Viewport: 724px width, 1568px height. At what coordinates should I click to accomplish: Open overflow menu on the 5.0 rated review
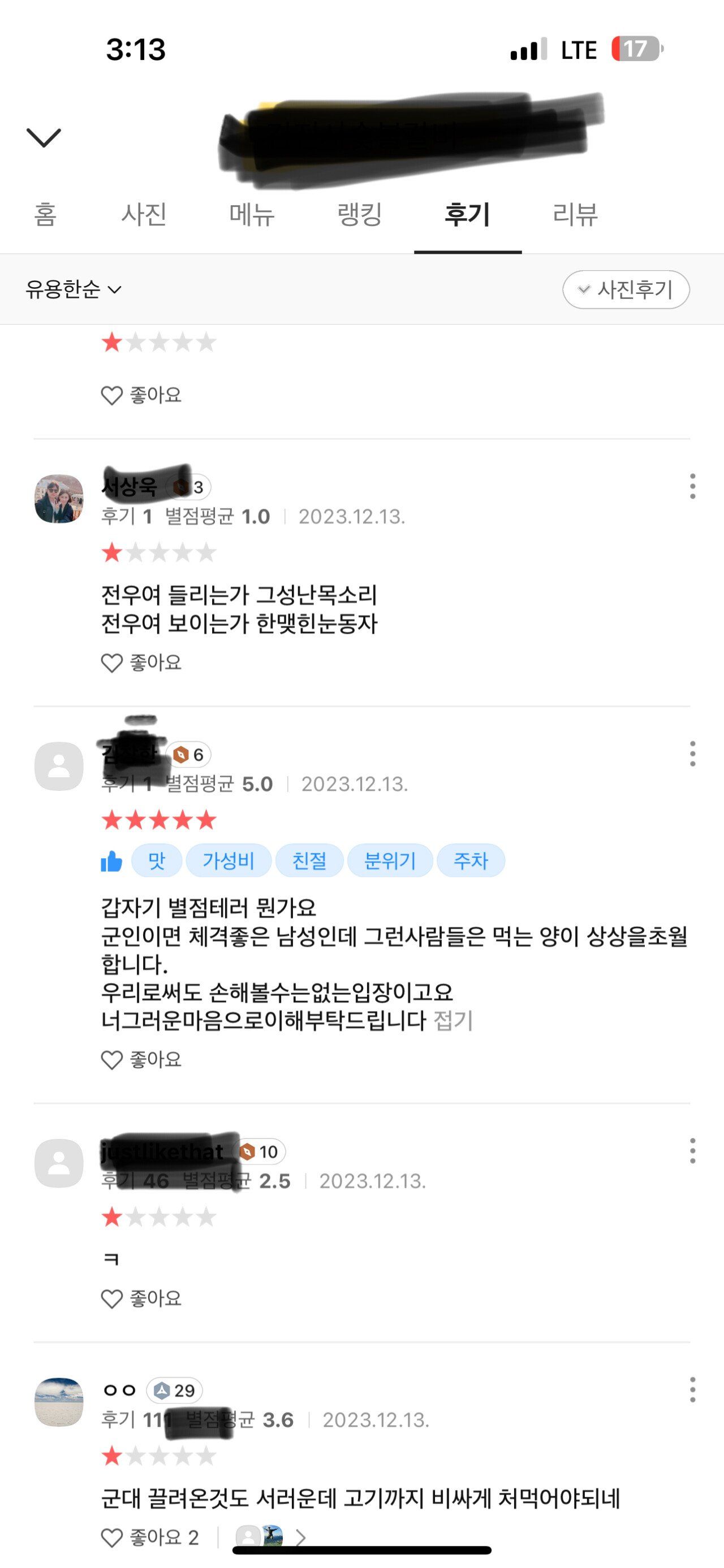[692, 753]
